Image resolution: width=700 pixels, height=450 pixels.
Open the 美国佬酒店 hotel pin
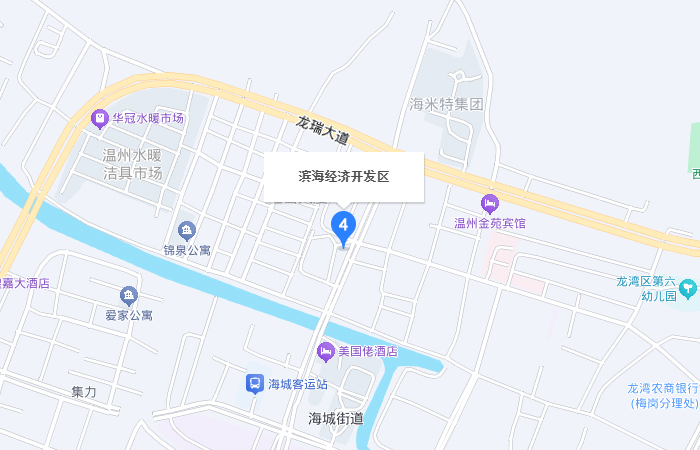(326, 351)
